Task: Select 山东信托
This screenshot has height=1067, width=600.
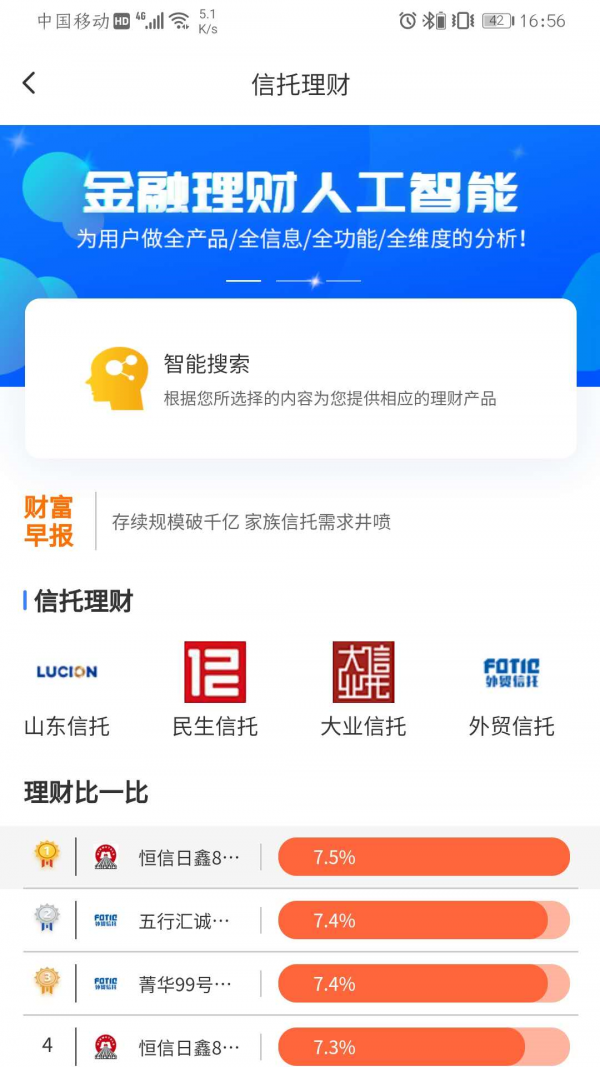Action: 67,690
